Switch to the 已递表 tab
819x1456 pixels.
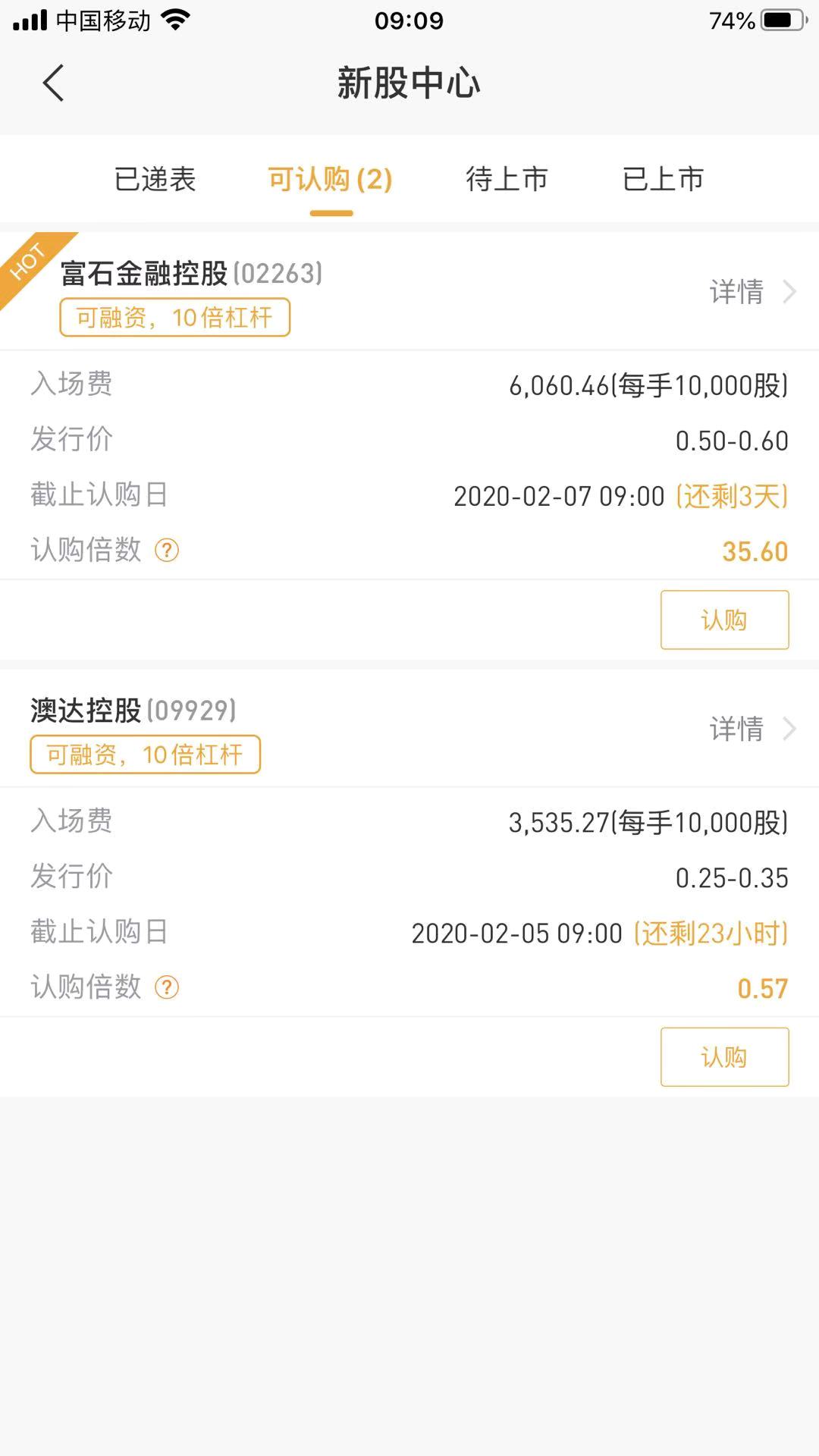coord(155,180)
